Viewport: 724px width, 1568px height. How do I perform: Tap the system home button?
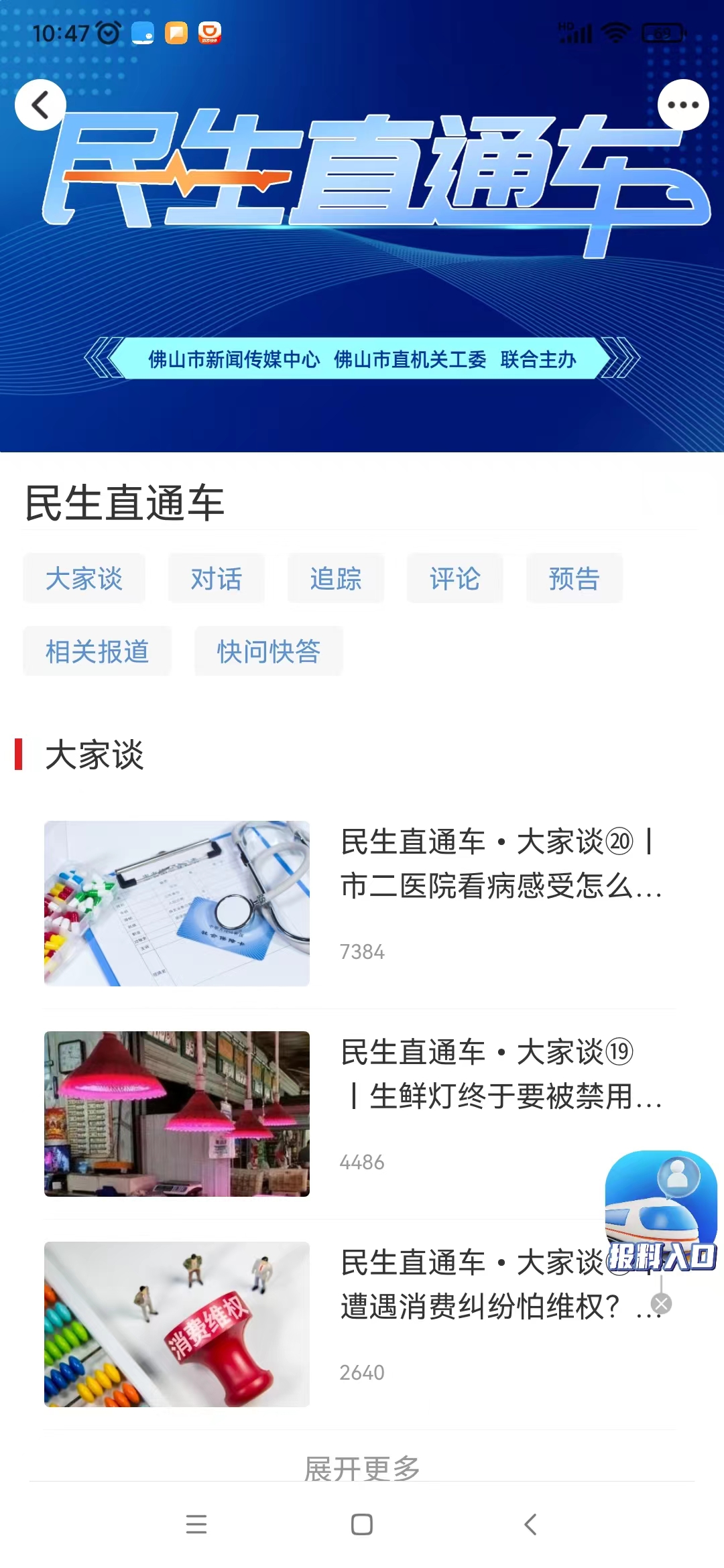[x=362, y=1525]
